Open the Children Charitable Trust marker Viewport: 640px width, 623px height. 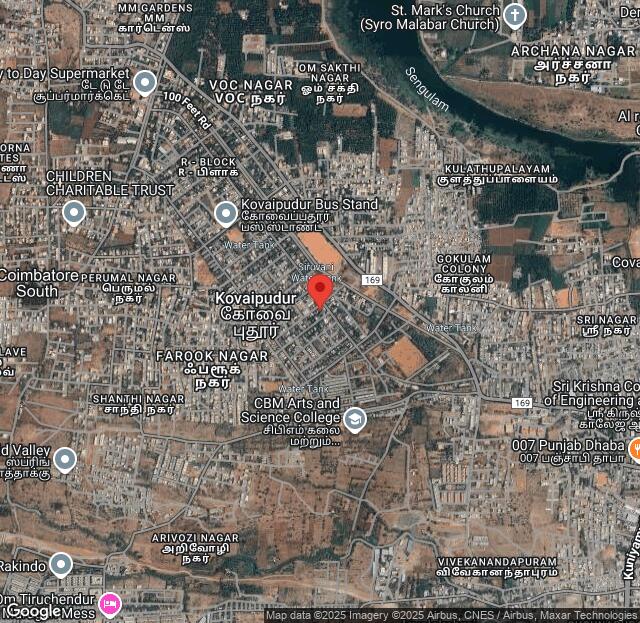(73, 212)
